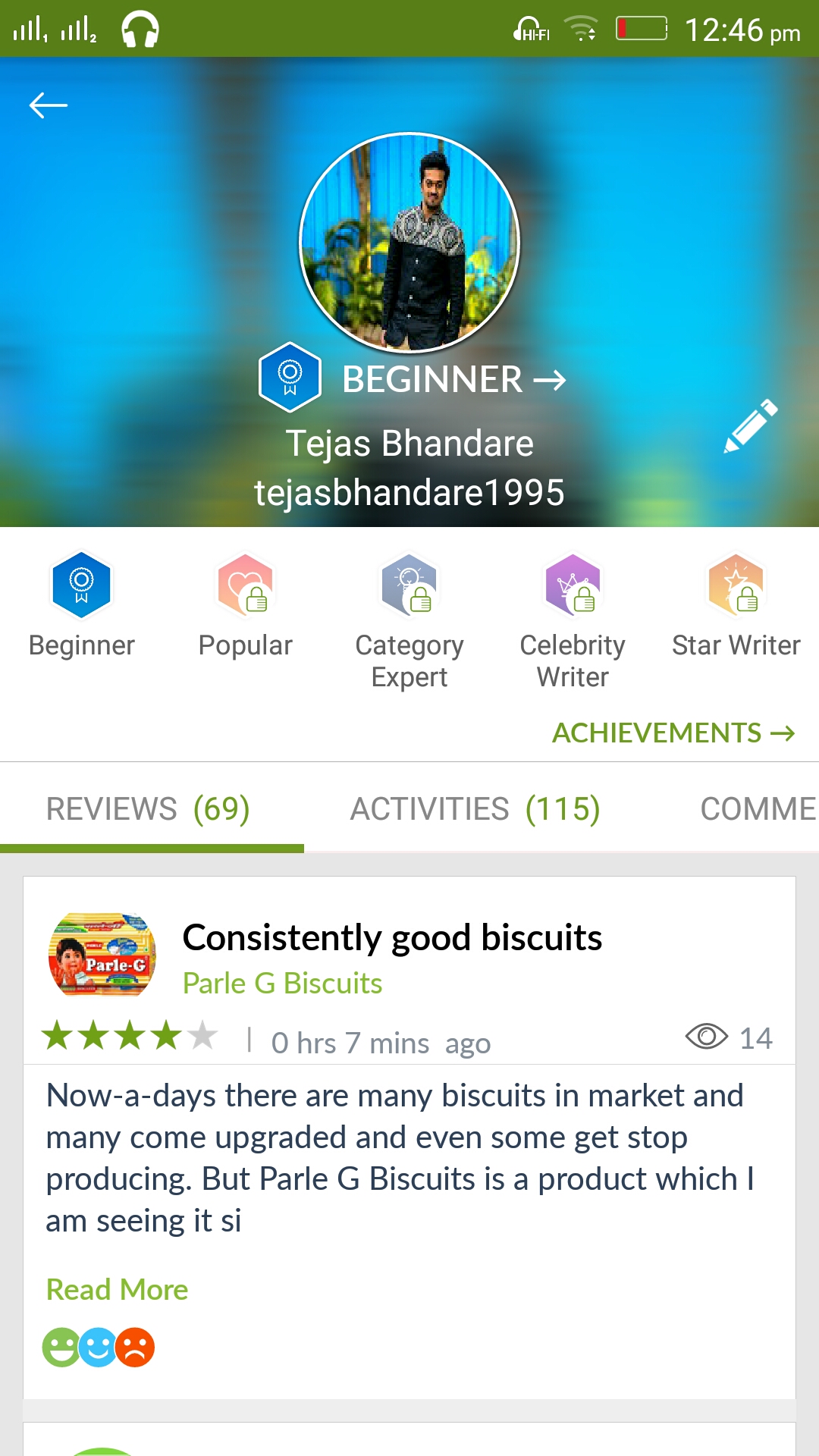Switch to the Comments tab
Viewport: 819px width, 1456px height.
point(757,808)
